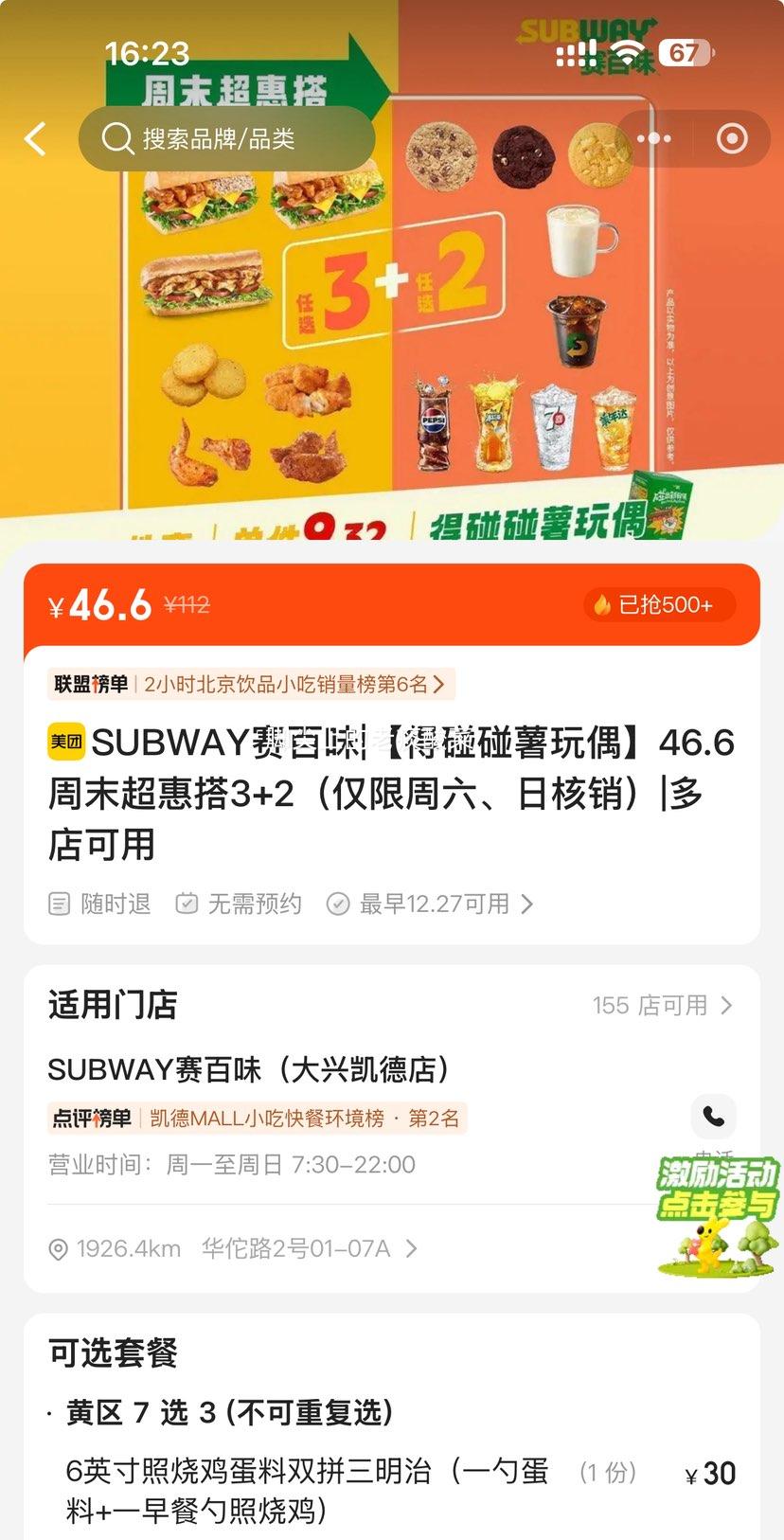Tap the magnifier icon in the search bar

(116, 138)
